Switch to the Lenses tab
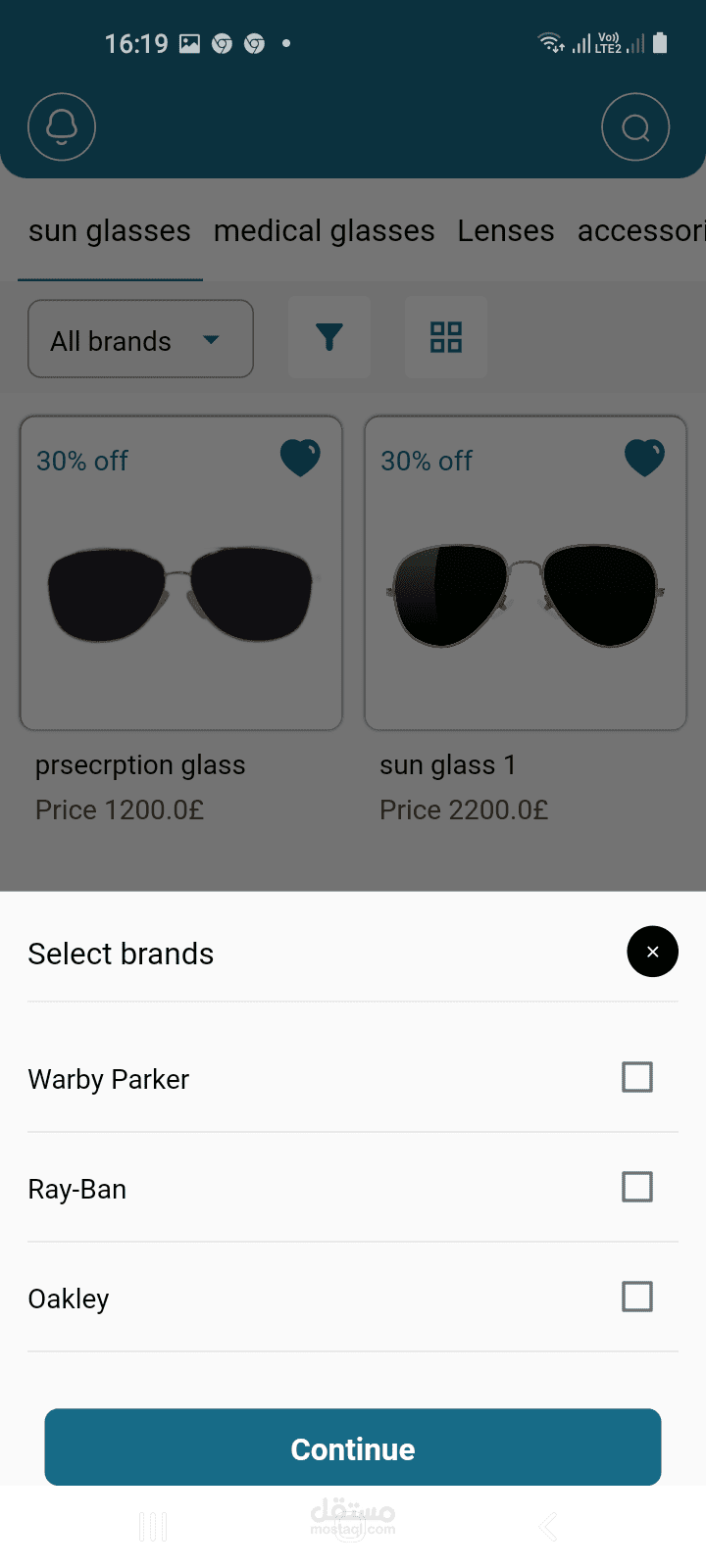Viewport: 706px width, 1568px height. 506,231
